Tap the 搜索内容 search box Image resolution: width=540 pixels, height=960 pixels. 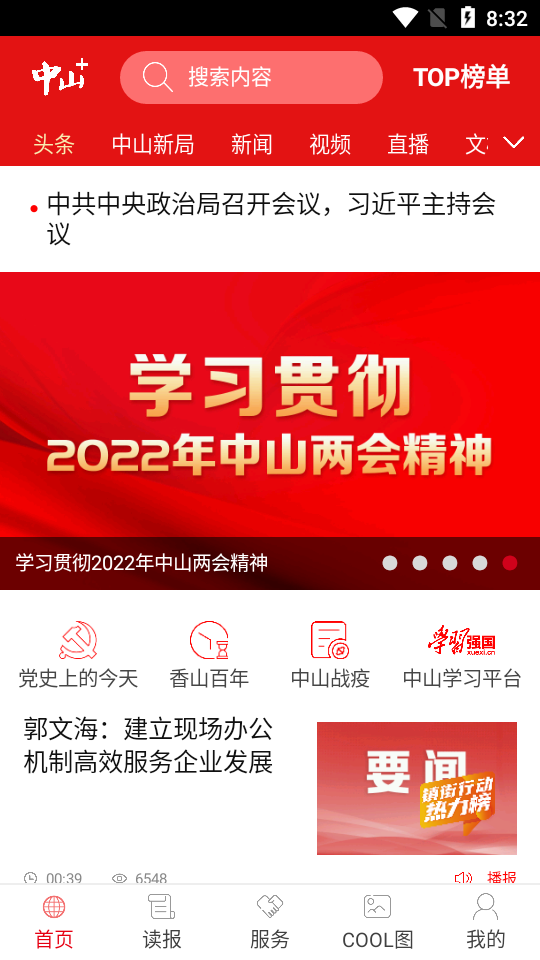(x=251, y=77)
